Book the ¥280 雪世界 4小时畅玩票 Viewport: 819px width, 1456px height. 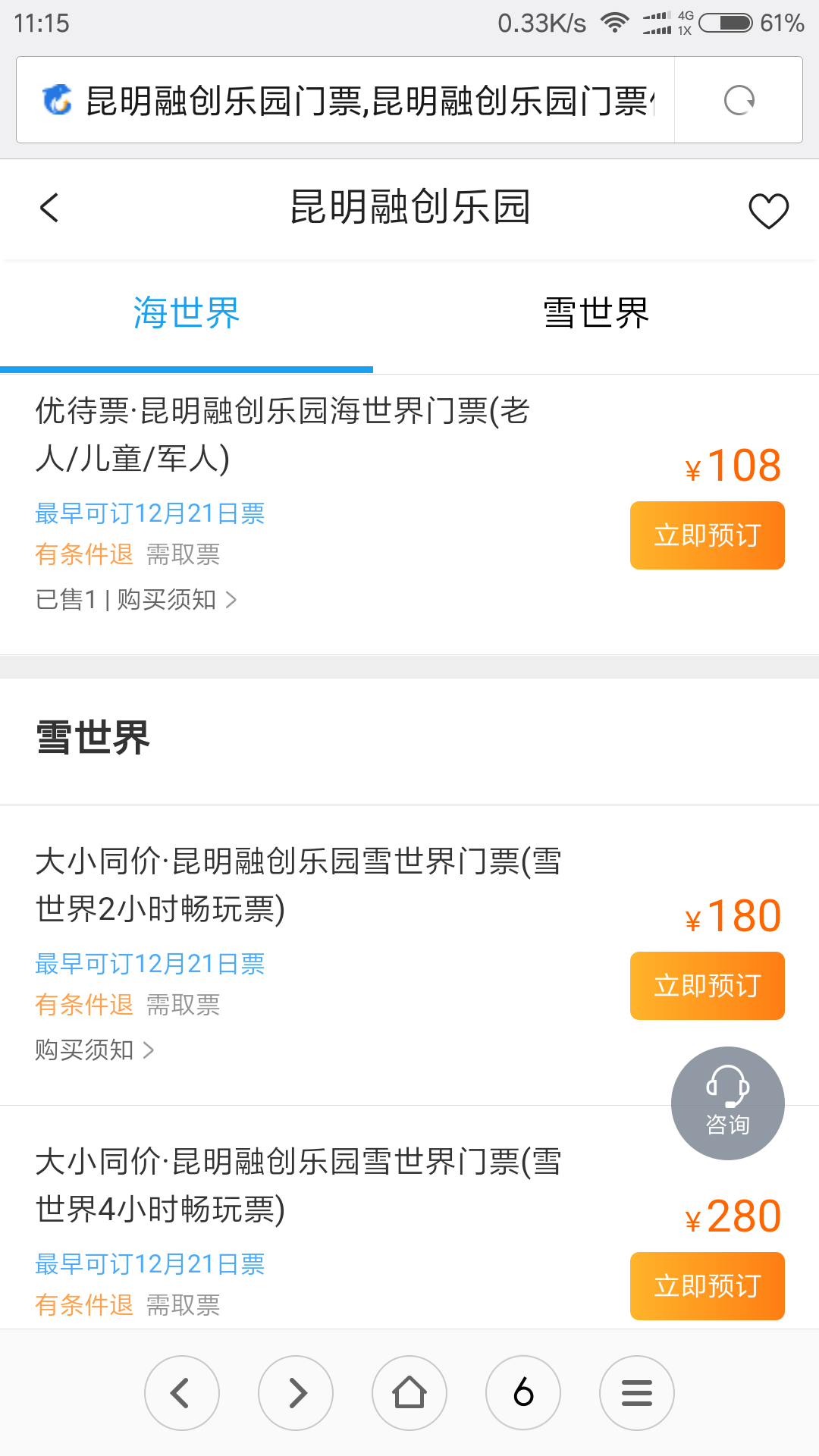click(707, 1286)
